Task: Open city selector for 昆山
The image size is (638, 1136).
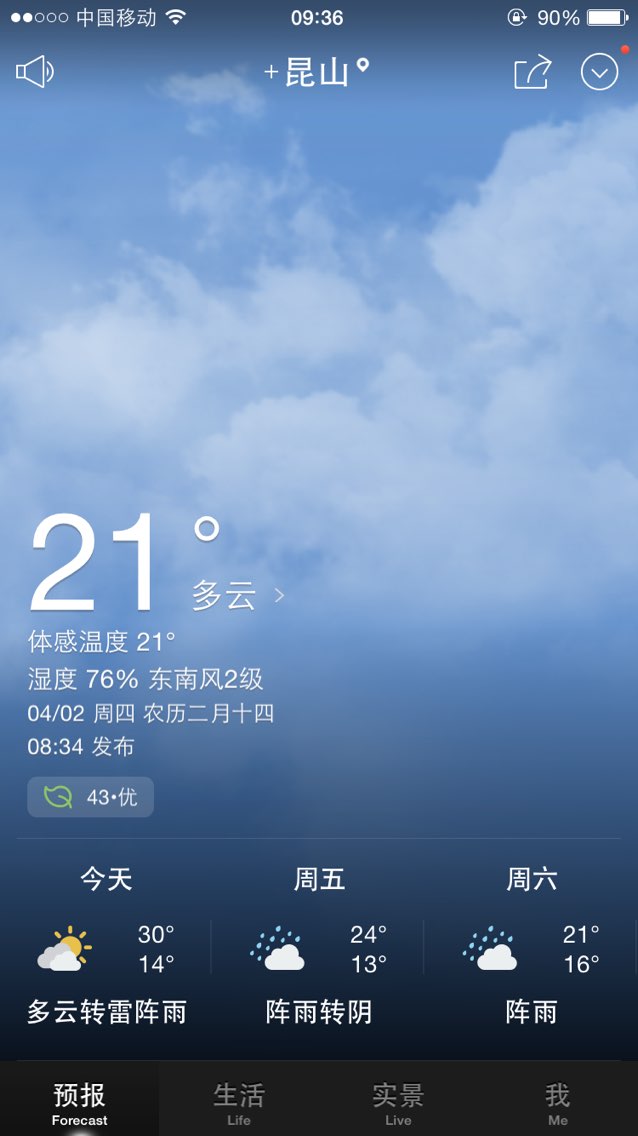Action: pos(317,72)
